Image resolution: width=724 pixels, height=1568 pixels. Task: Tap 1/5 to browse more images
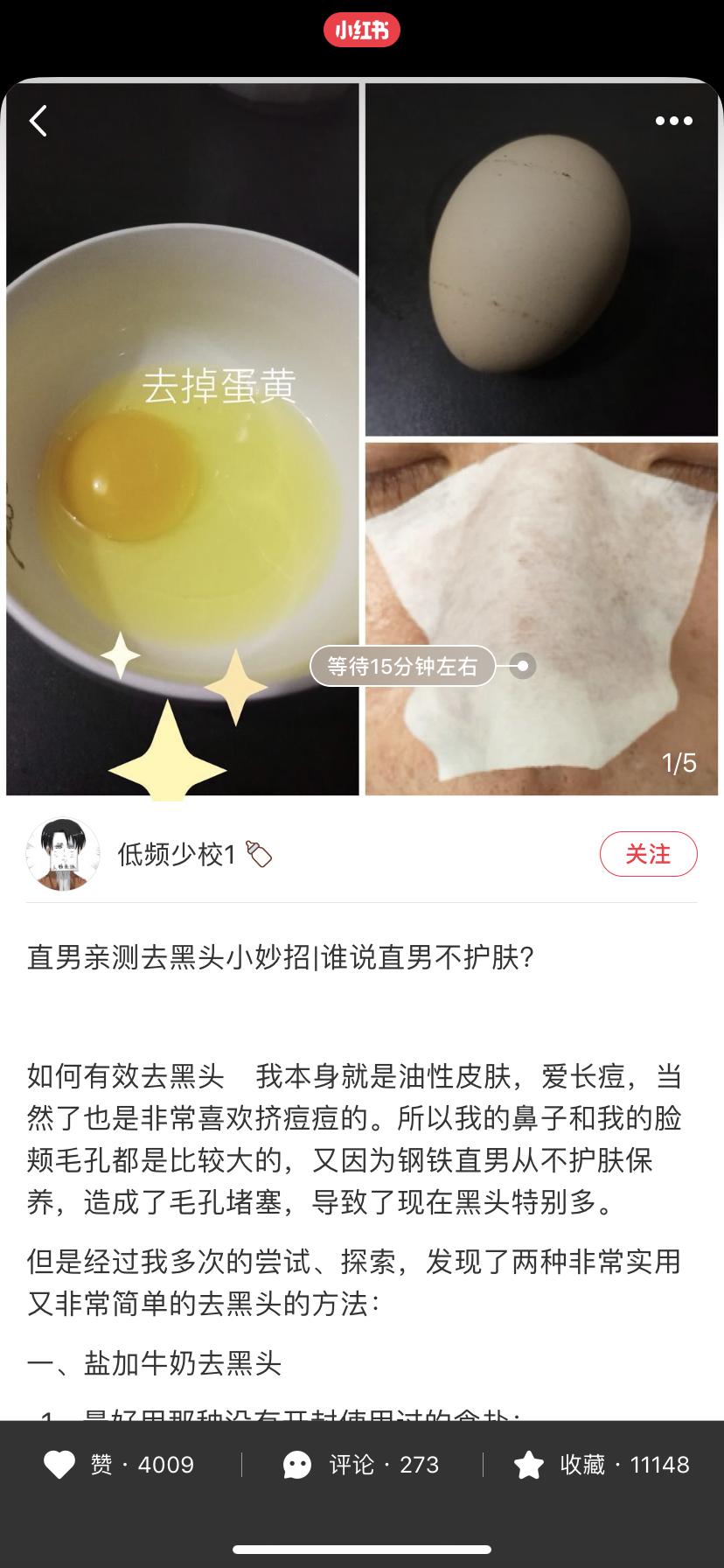(x=678, y=763)
